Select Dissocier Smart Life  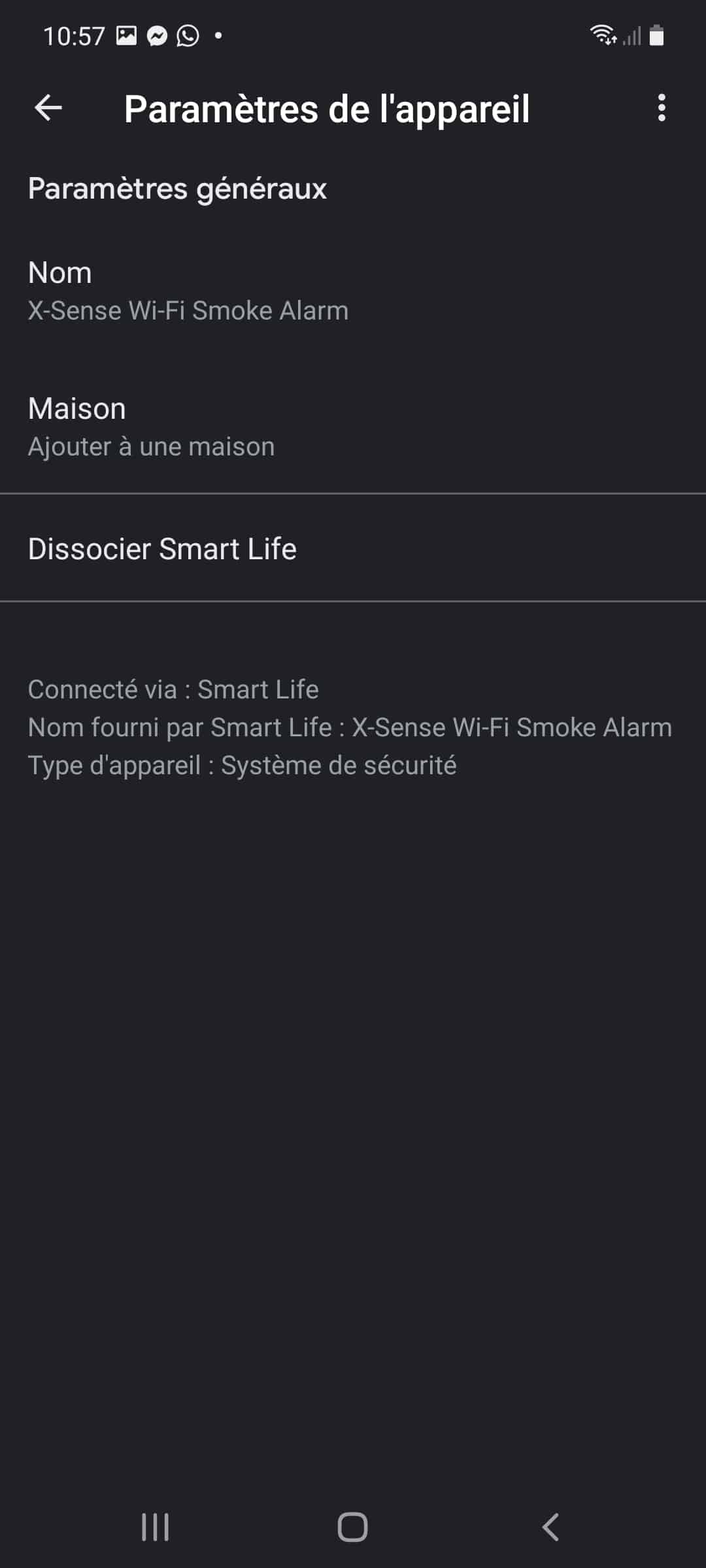[353, 549]
